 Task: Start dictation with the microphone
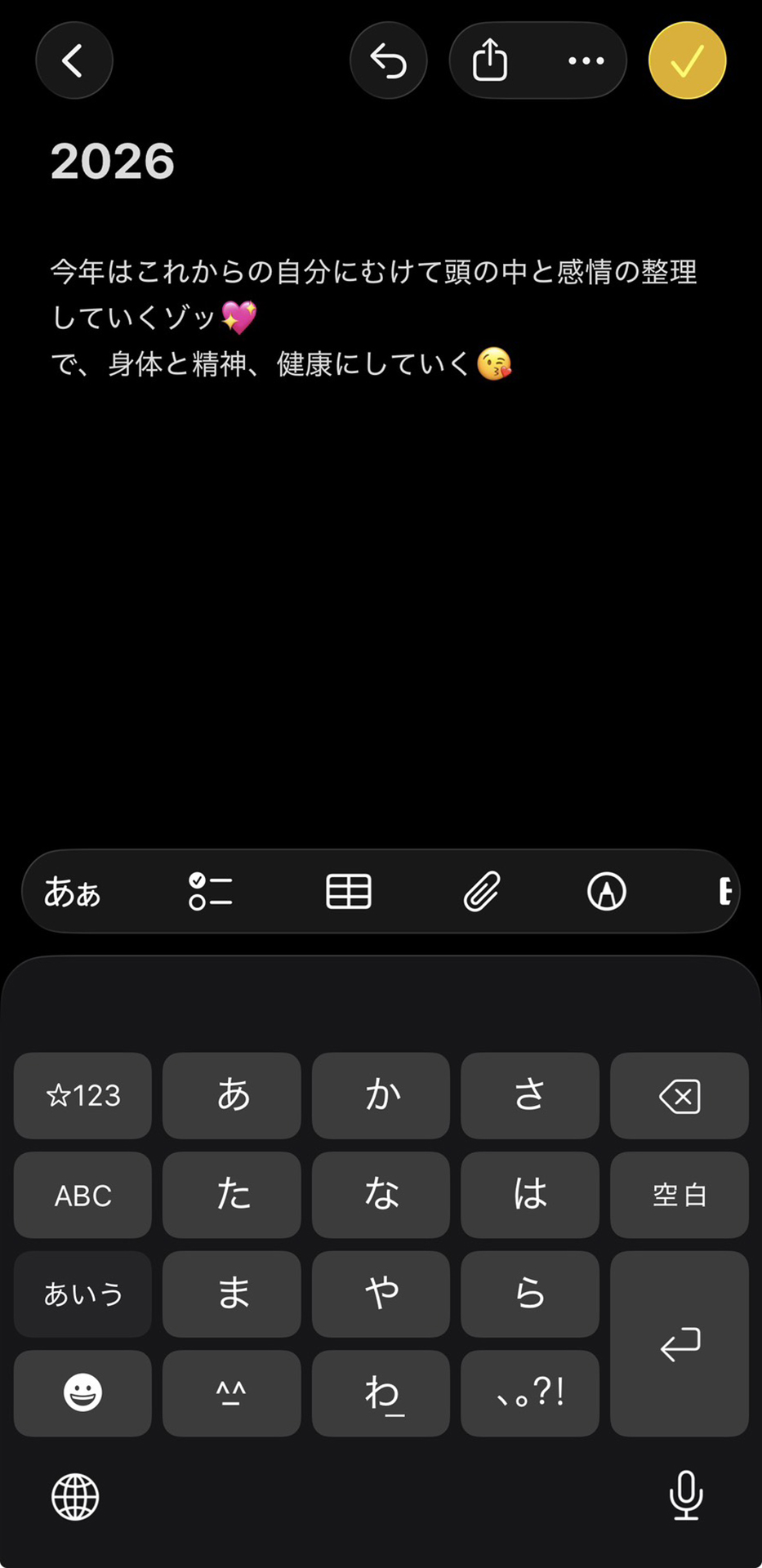click(685, 1495)
